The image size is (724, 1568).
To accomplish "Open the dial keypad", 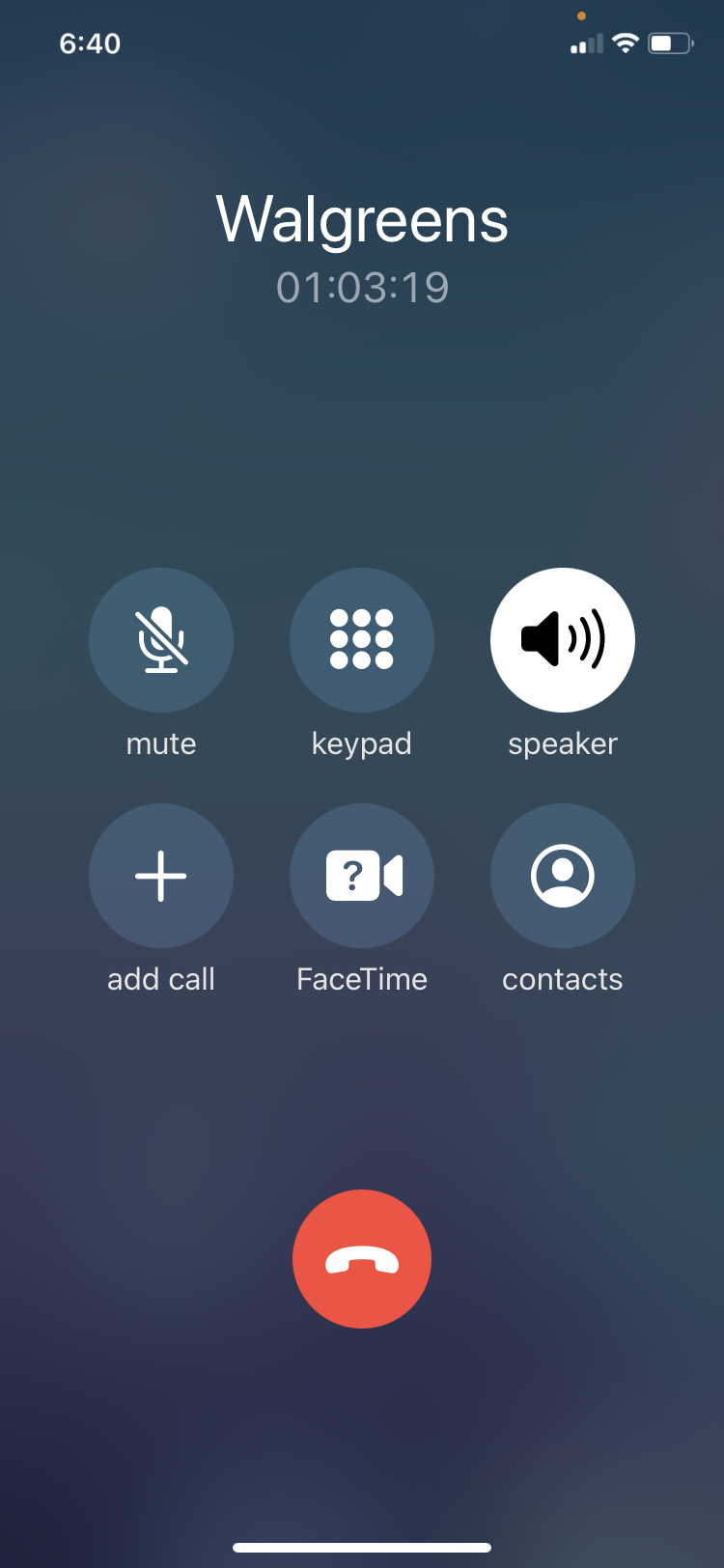I will [362, 640].
